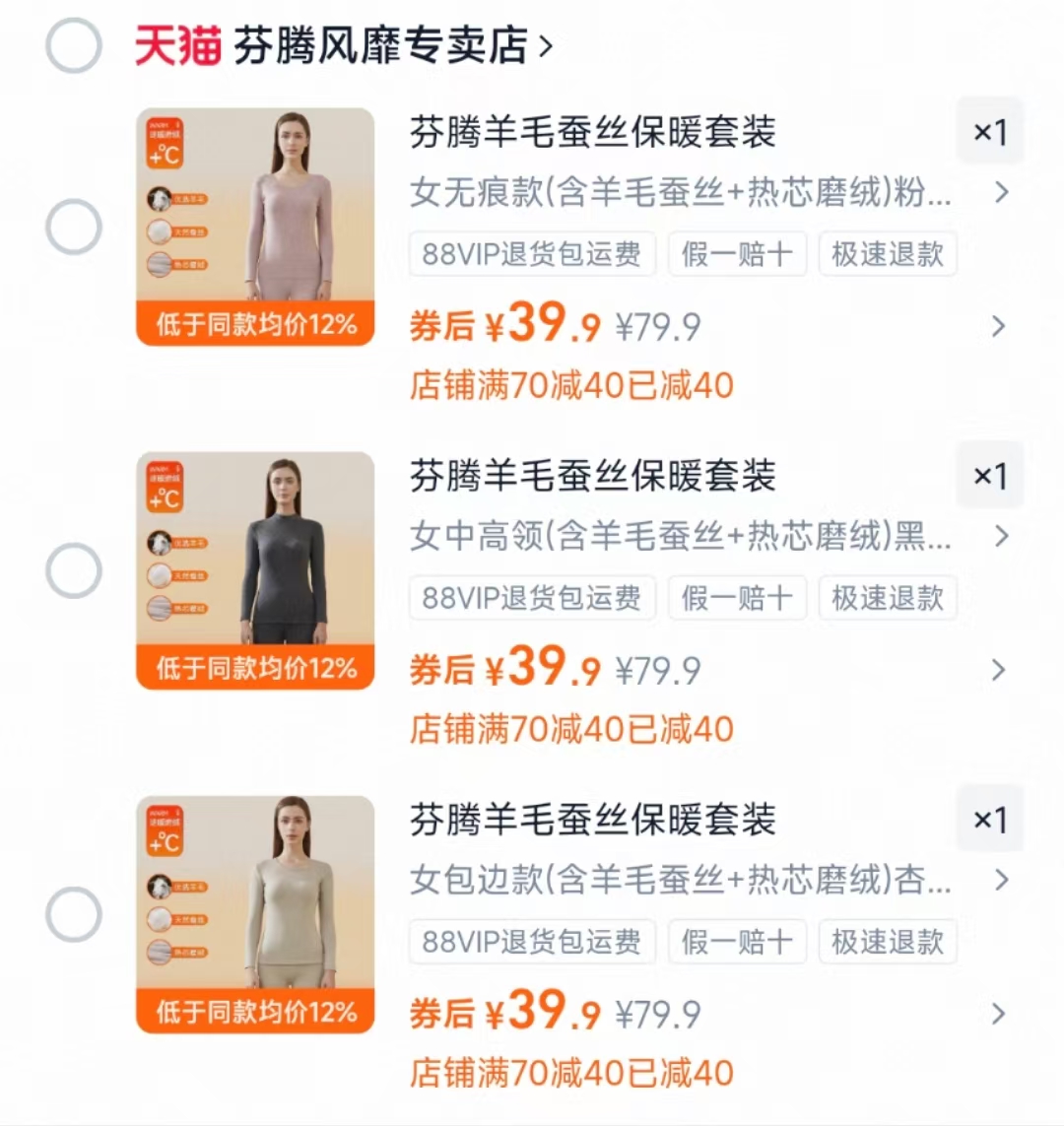Click the ×1 quantity of the black set
Viewport: 1064px width, 1126px height.
(990, 476)
